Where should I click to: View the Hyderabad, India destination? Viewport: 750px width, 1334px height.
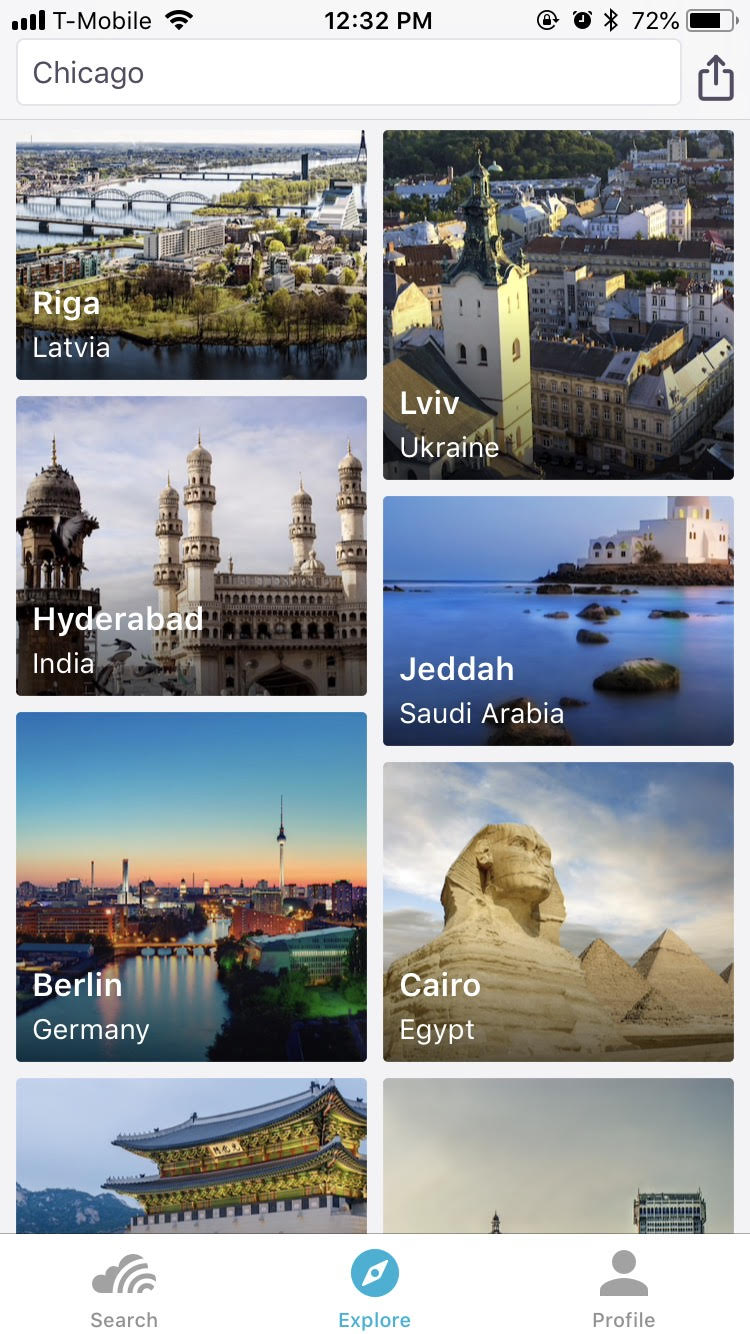pyautogui.click(x=191, y=546)
